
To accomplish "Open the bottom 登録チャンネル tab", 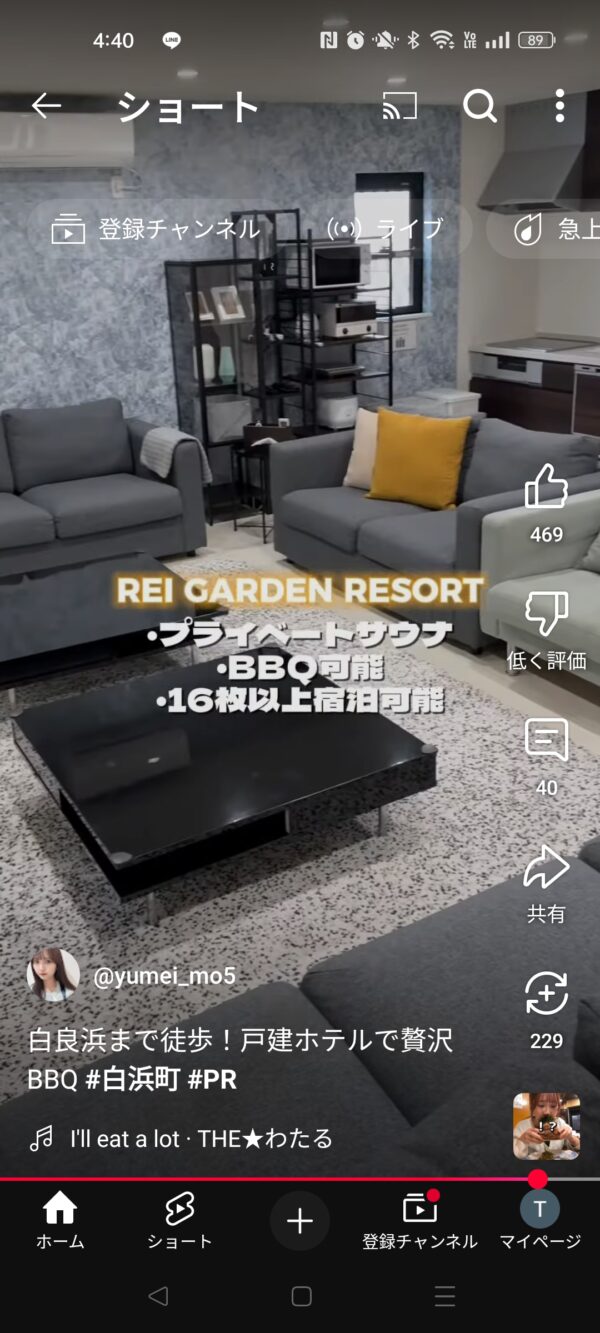I will tap(420, 1221).
